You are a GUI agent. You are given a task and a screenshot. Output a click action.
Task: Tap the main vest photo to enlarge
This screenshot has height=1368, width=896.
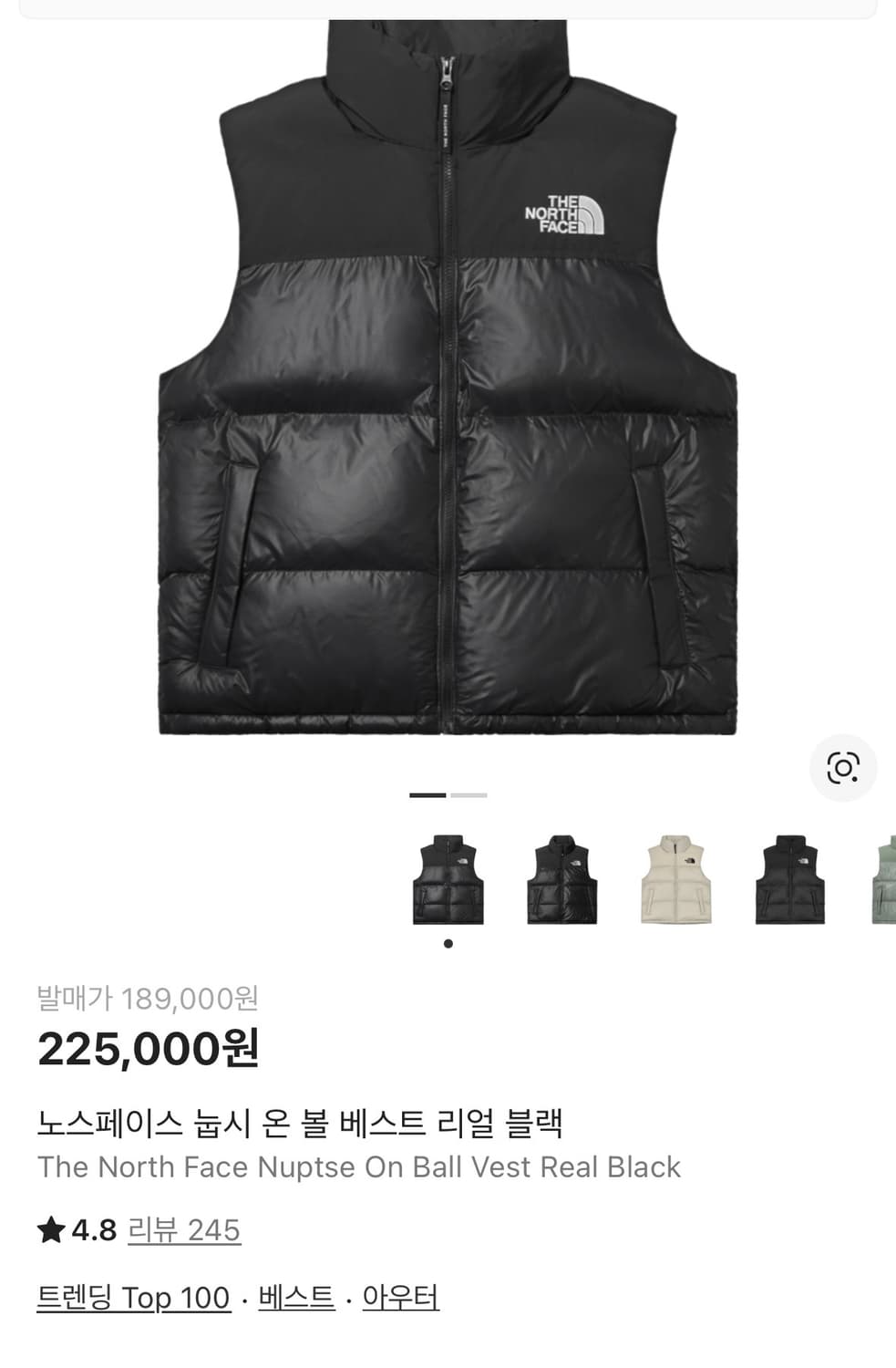(x=448, y=383)
